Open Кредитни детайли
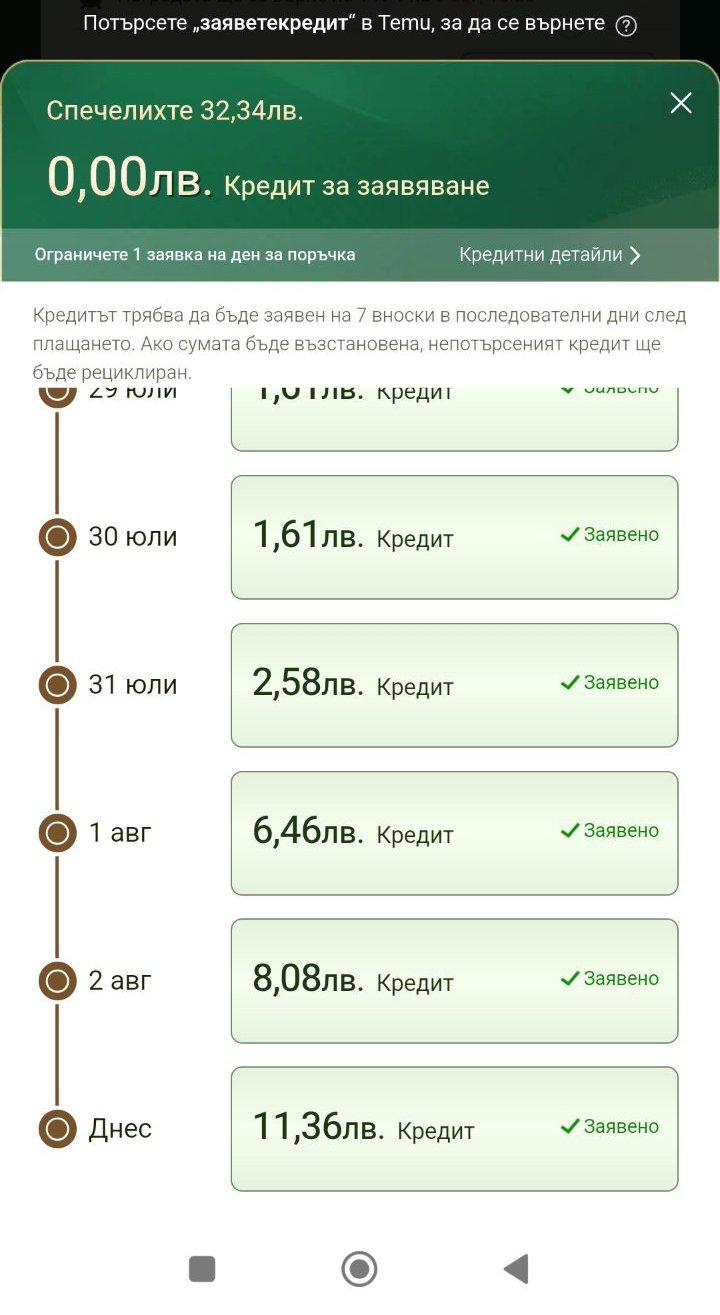Viewport: 720px width, 1315px height. [550, 255]
